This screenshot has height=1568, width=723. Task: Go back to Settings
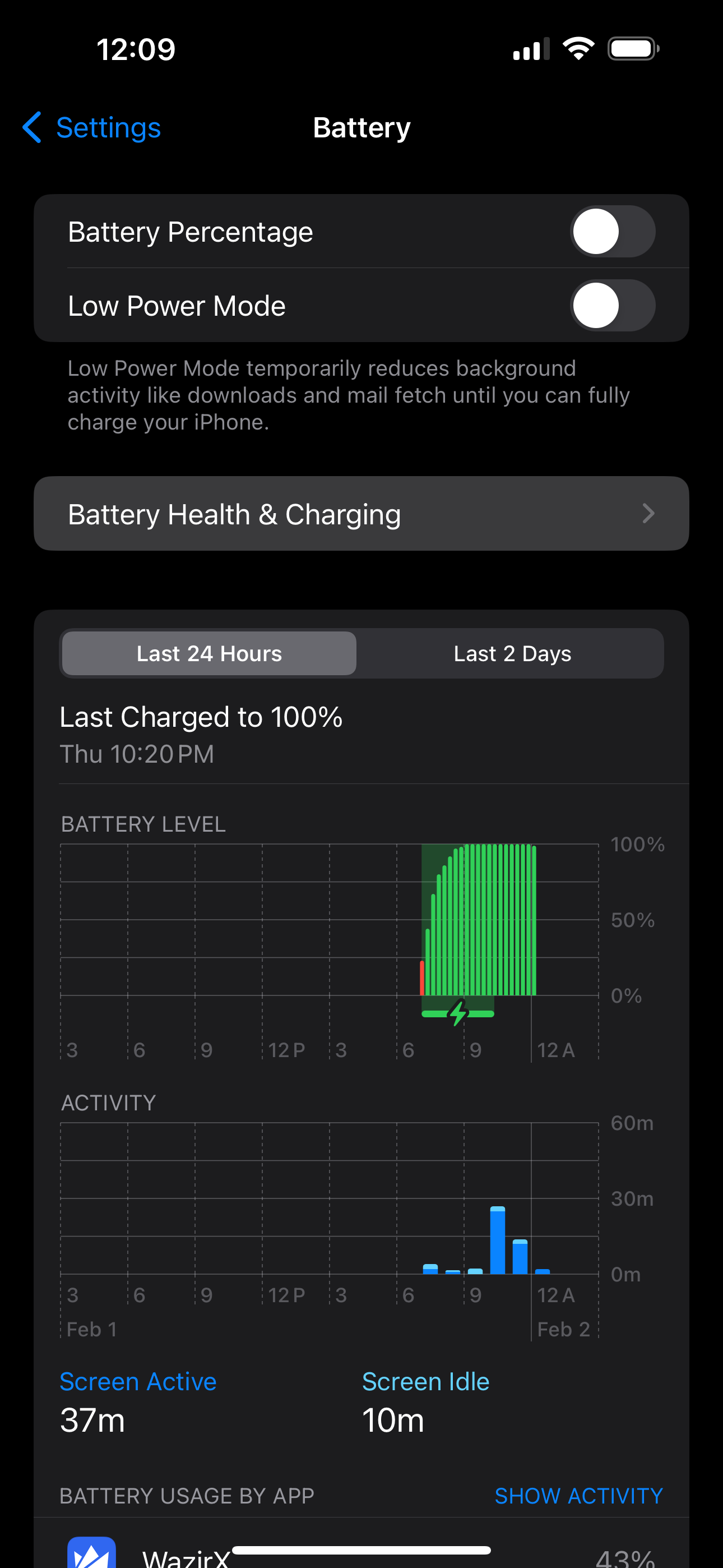[90, 128]
